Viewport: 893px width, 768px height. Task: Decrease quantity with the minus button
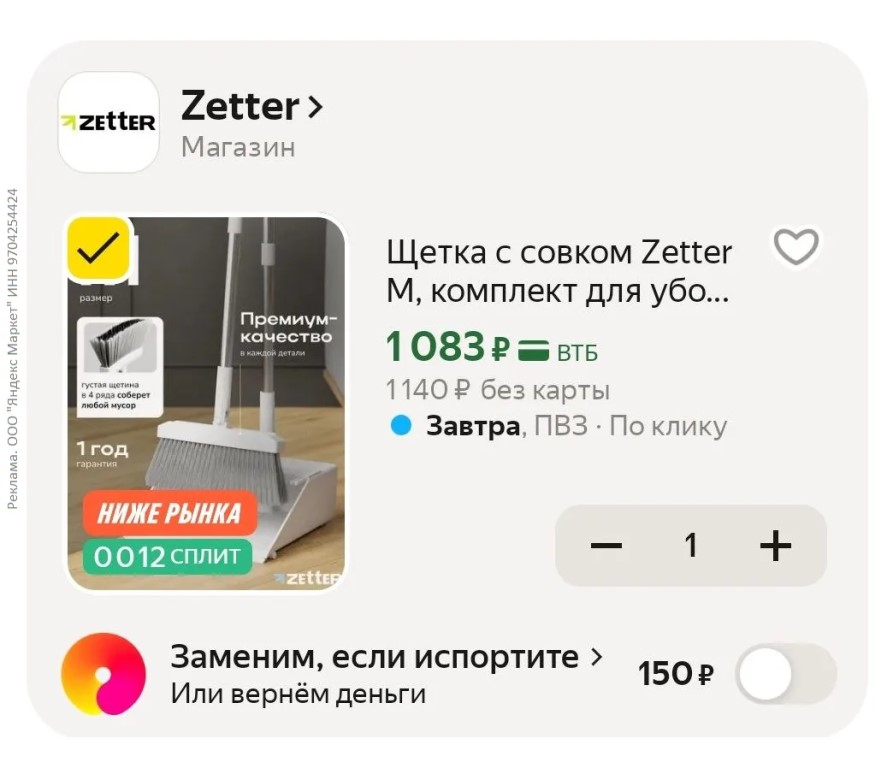(x=606, y=545)
